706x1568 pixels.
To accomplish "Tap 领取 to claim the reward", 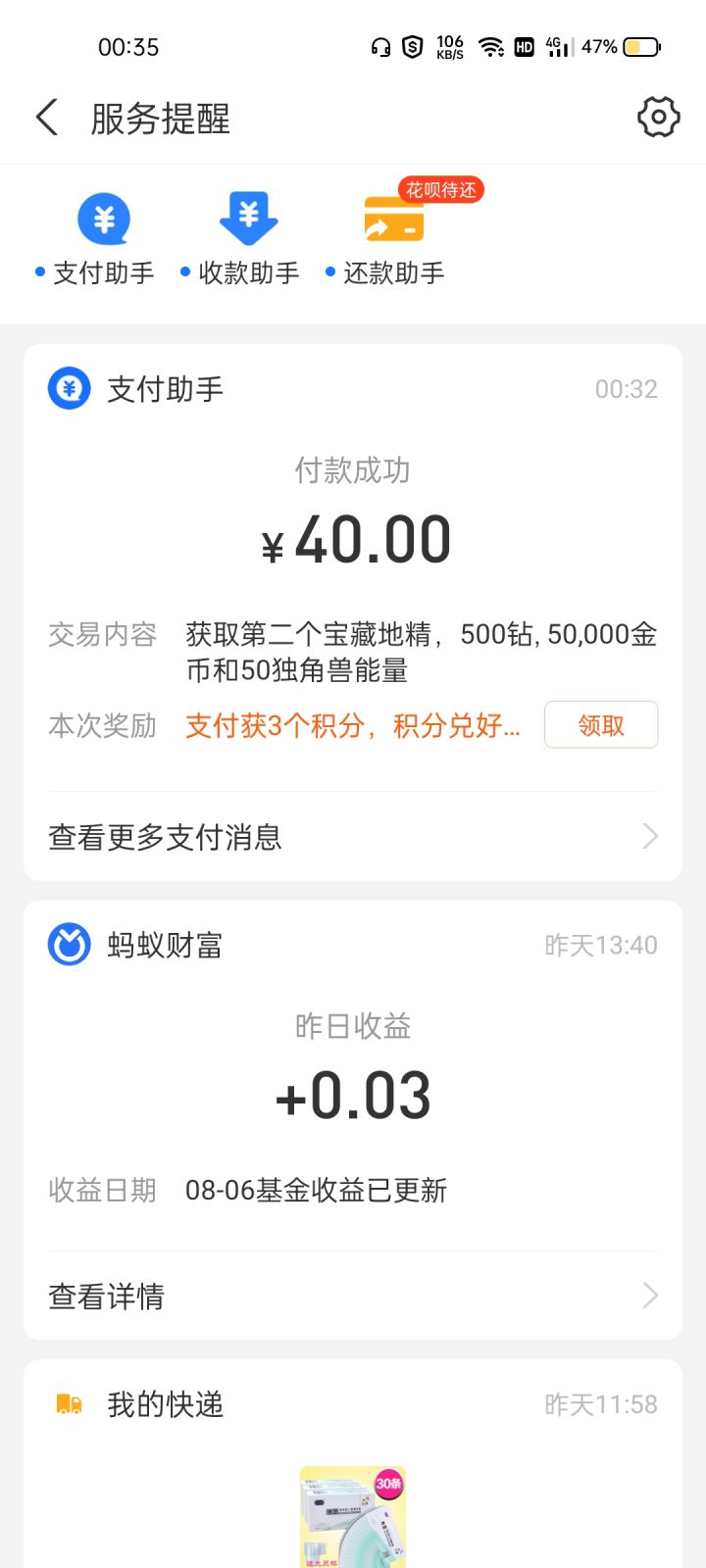I will (x=600, y=725).
